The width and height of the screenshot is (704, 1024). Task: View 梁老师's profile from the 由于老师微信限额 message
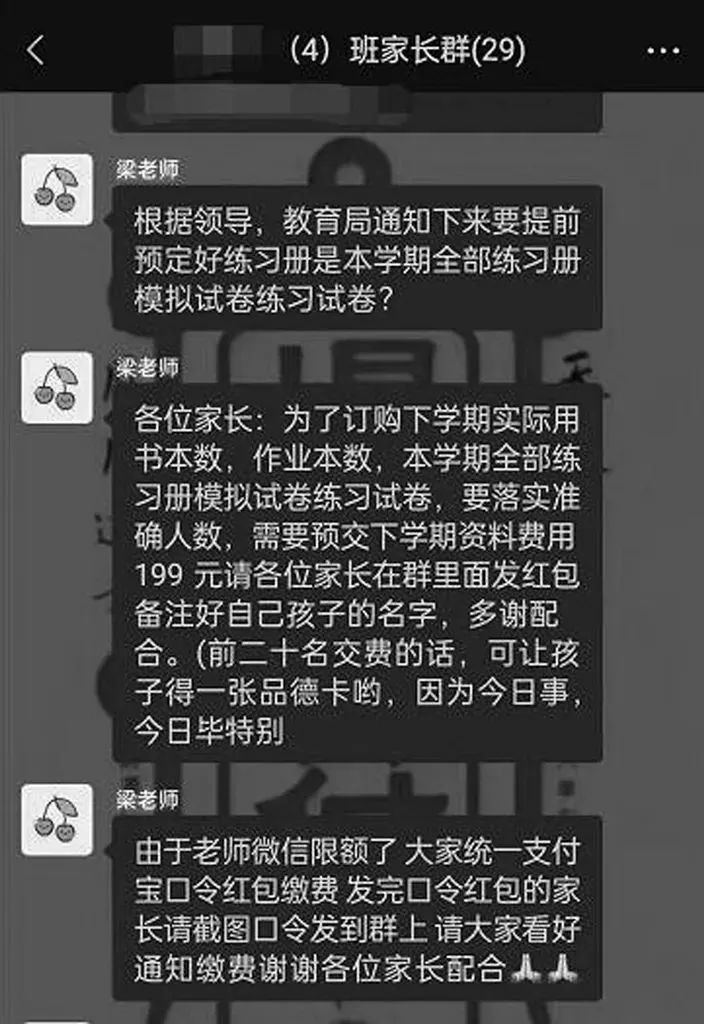click(57, 819)
